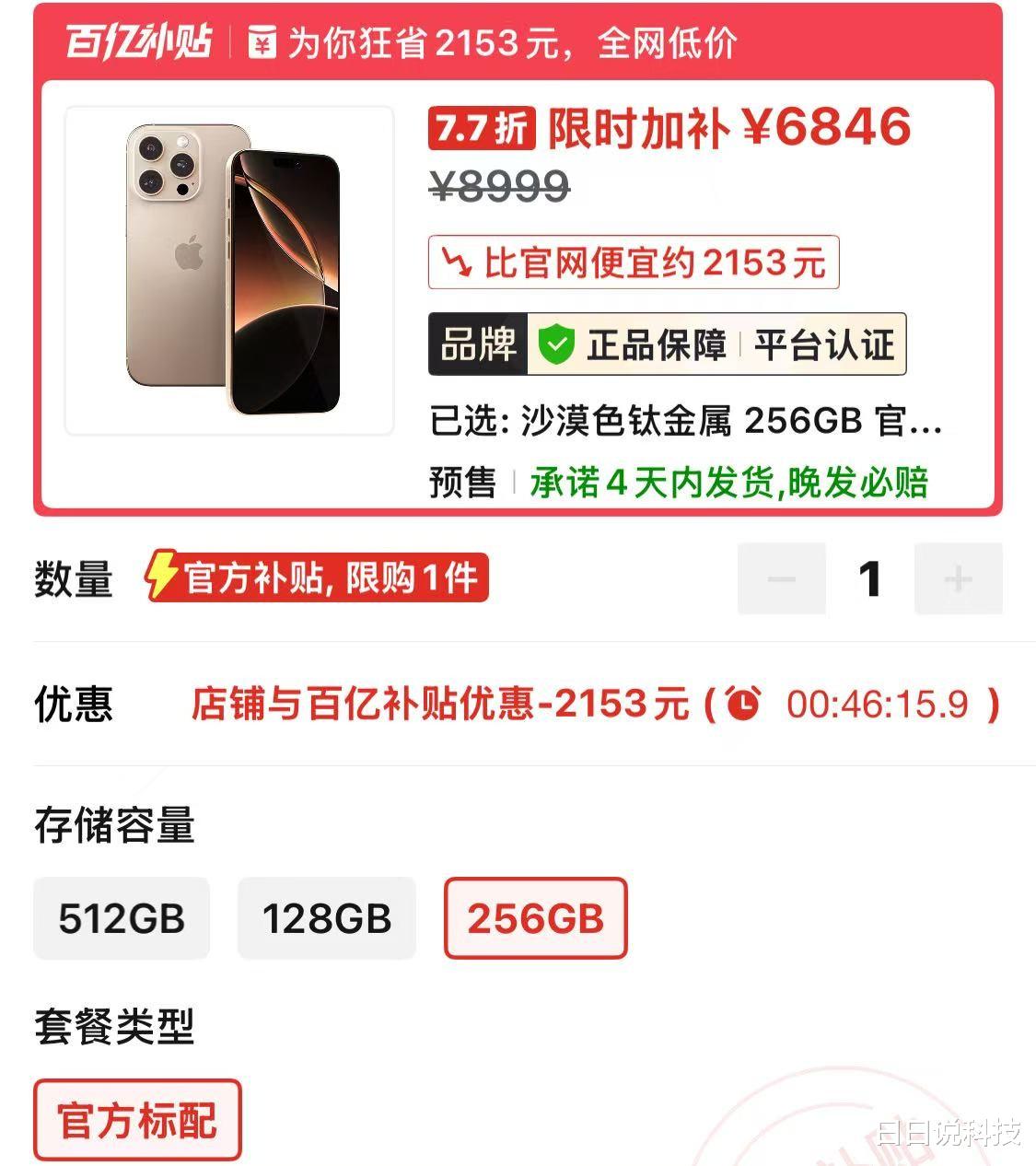Open the iPhone product image
1036x1166 pixels.
[229, 270]
